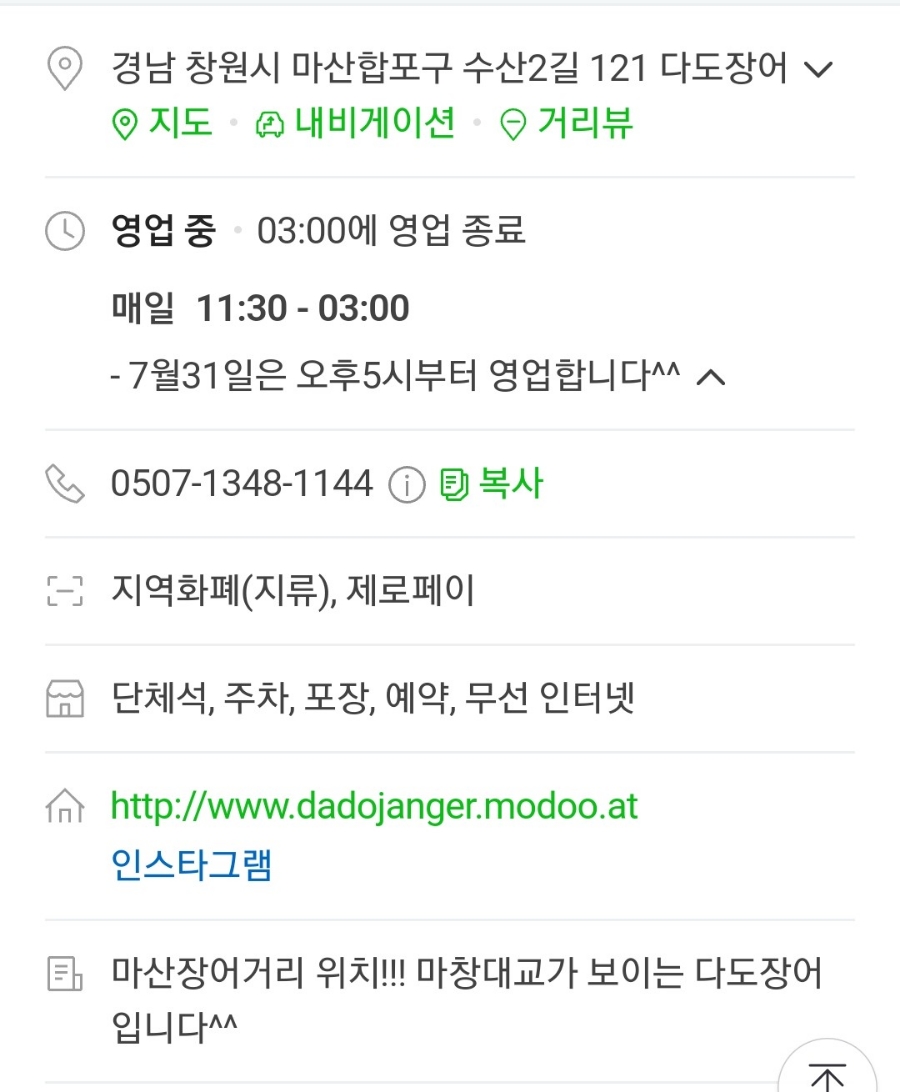The width and height of the screenshot is (900, 1092).
Task: Visit the dadojanger.modoo.at website
Action: coord(374,806)
